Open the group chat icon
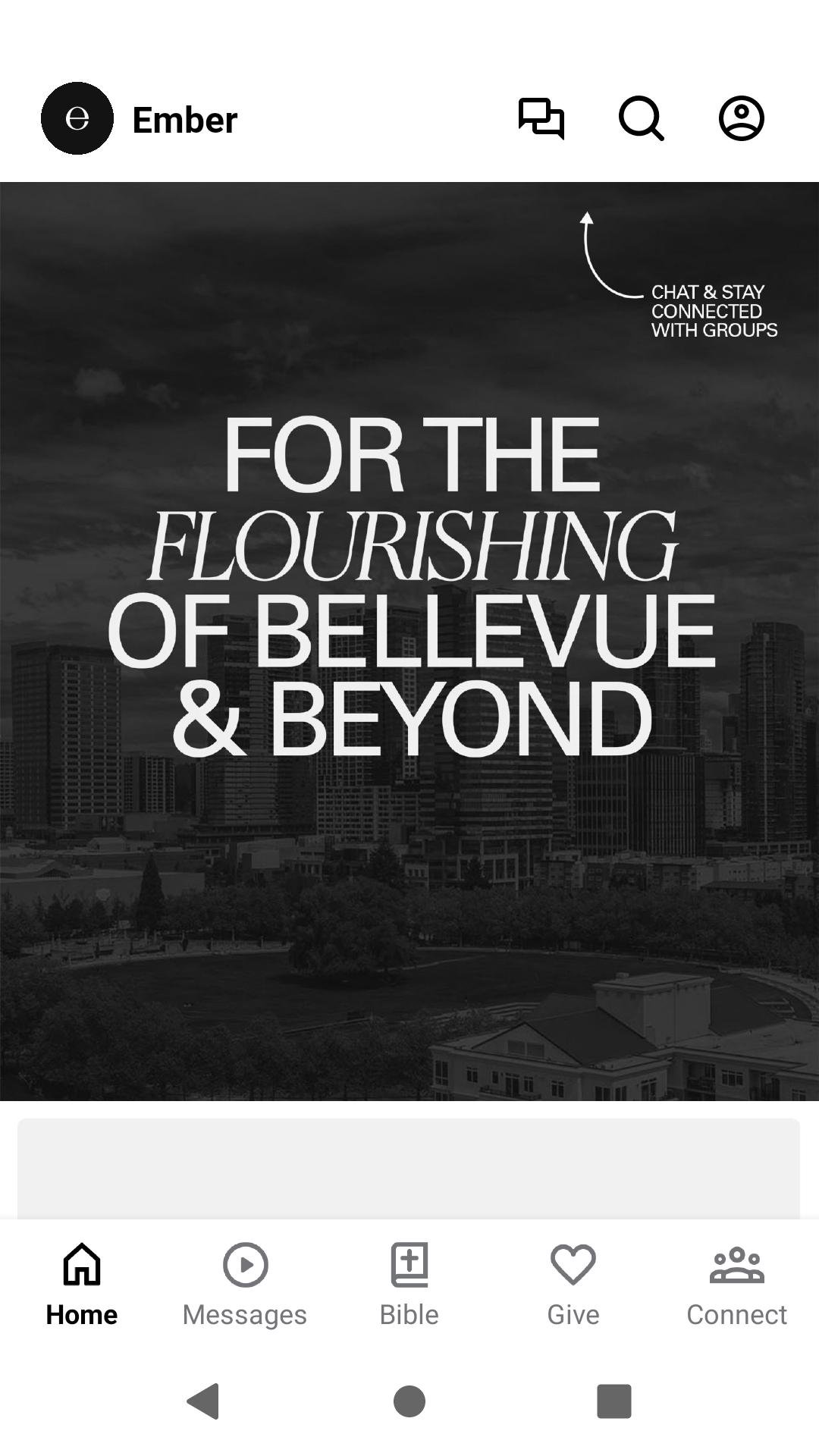 (541, 119)
